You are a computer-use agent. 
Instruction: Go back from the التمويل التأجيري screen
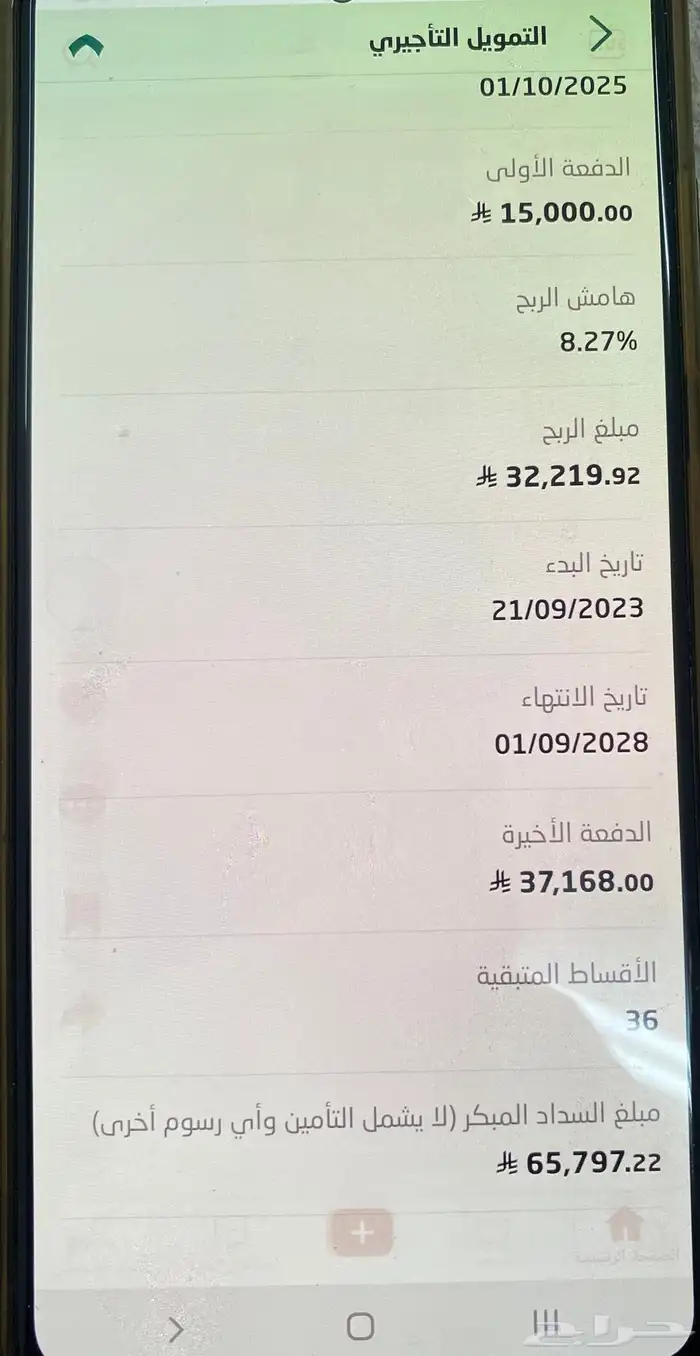601,35
